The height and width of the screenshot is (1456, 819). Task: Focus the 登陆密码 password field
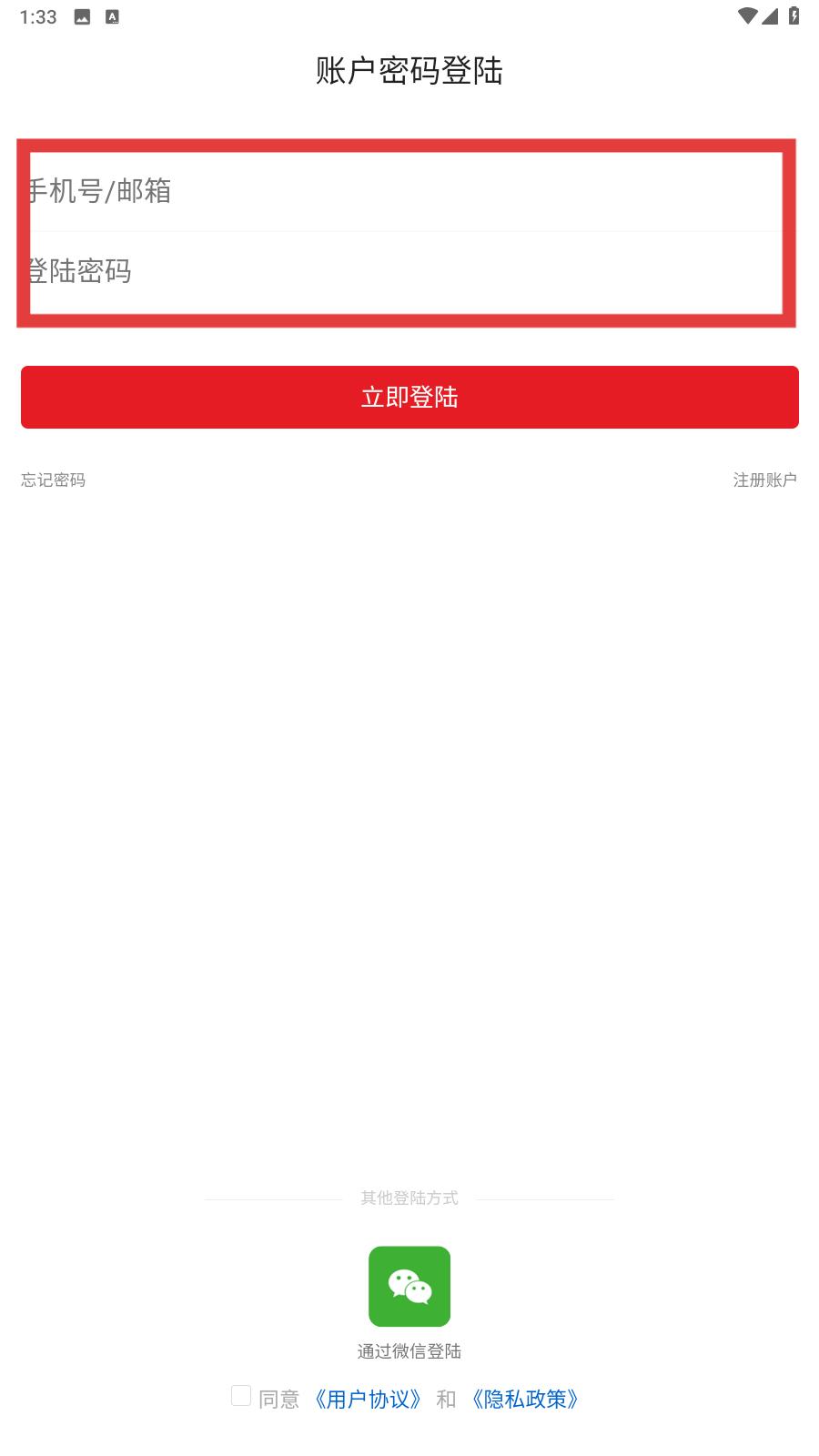coord(406,272)
